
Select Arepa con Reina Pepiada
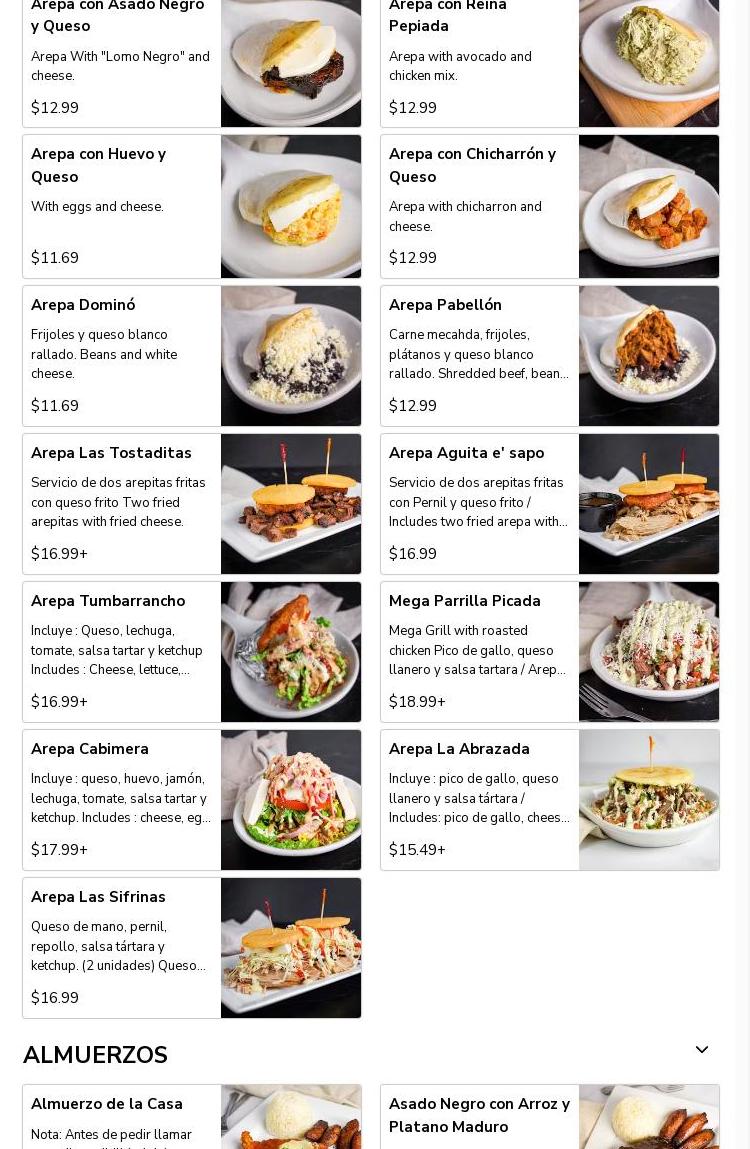[x=549, y=60]
